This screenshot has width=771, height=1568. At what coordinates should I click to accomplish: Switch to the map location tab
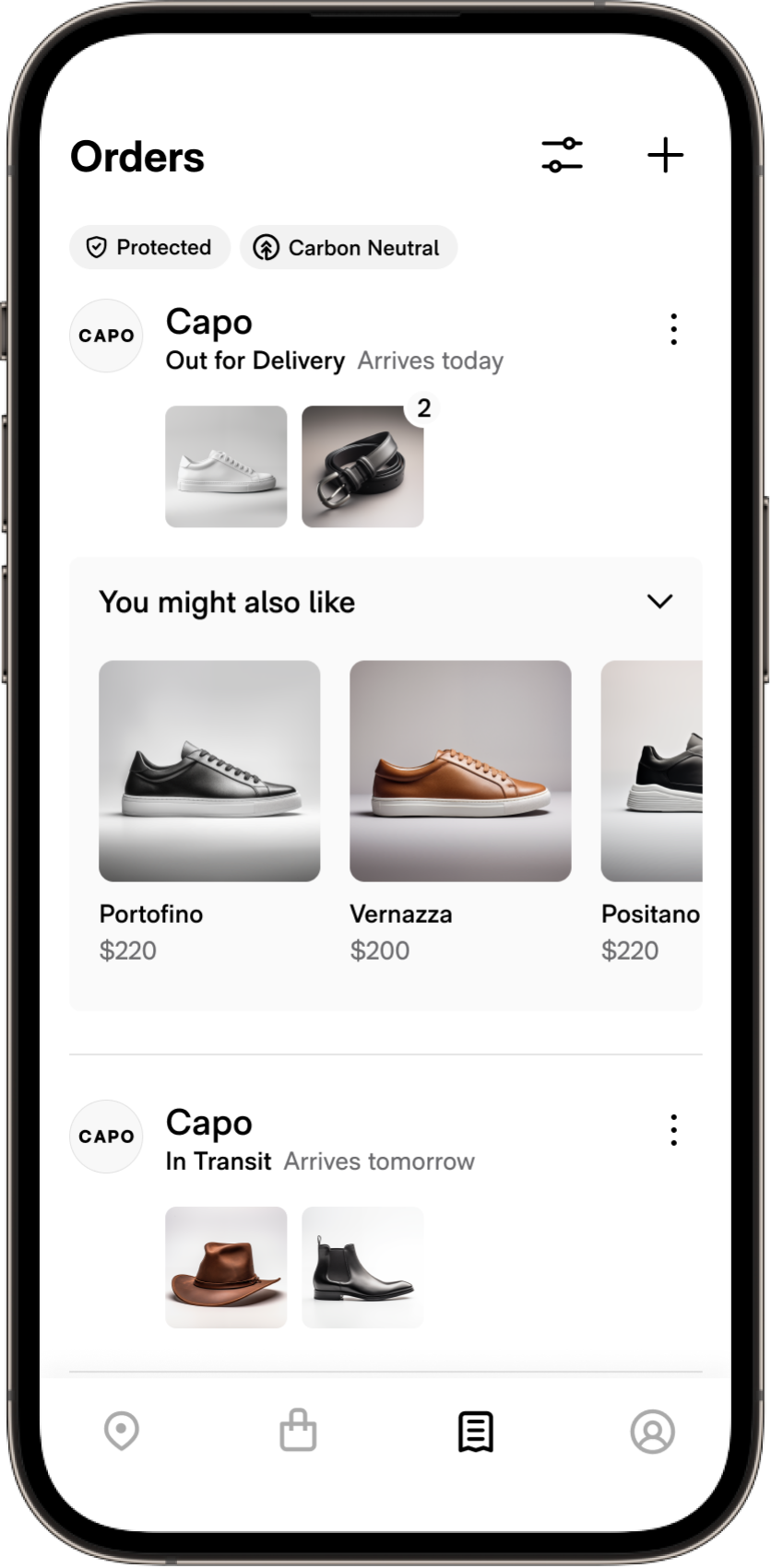tap(122, 1432)
